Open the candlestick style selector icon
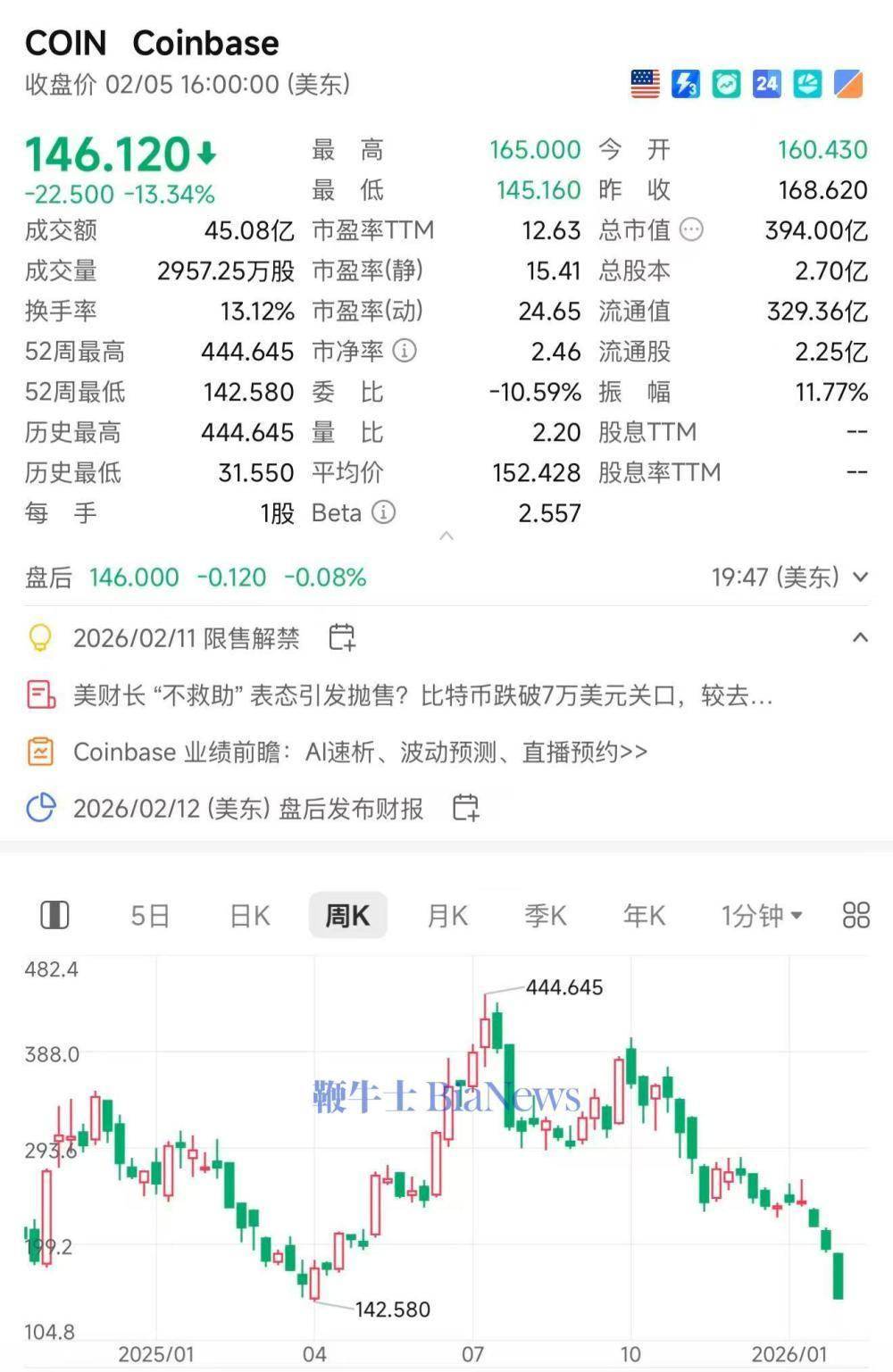Screen dimensions: 893x1372 [x=54, y=915]
